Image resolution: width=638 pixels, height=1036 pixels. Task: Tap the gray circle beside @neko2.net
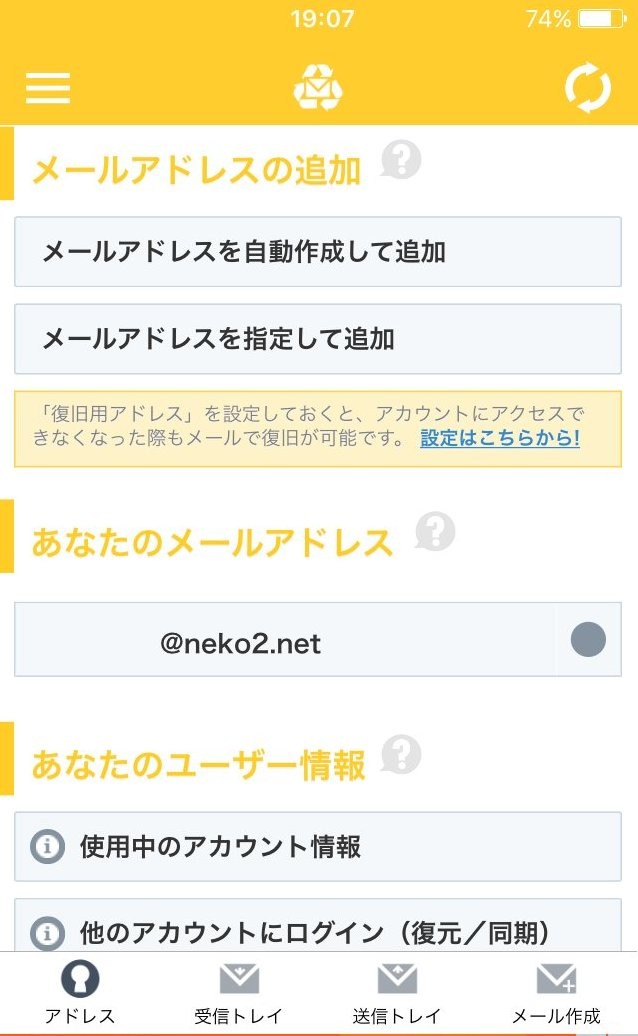tap(588, 640)
